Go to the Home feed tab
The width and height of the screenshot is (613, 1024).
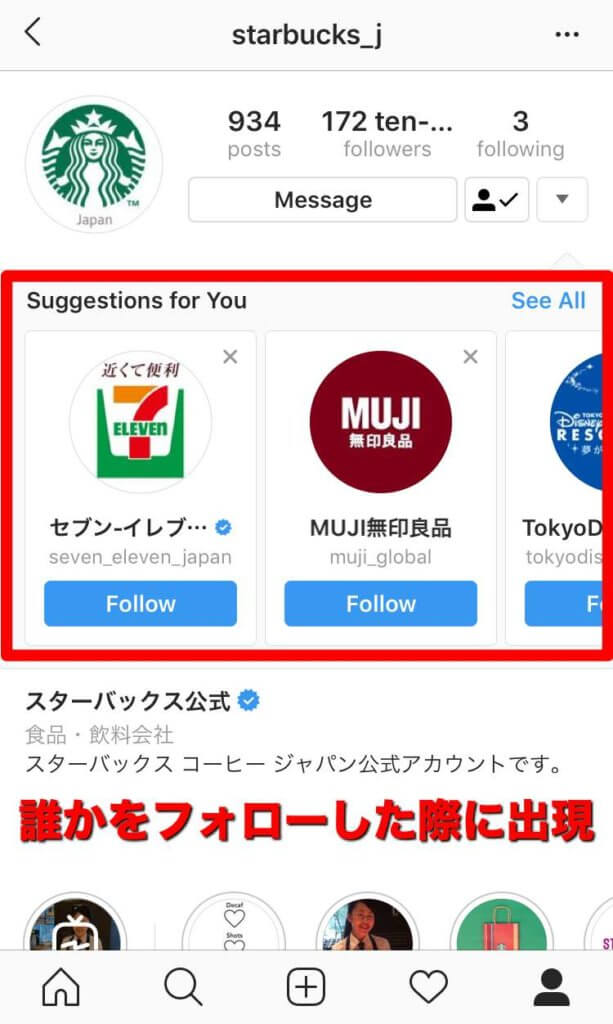(60, 986)
